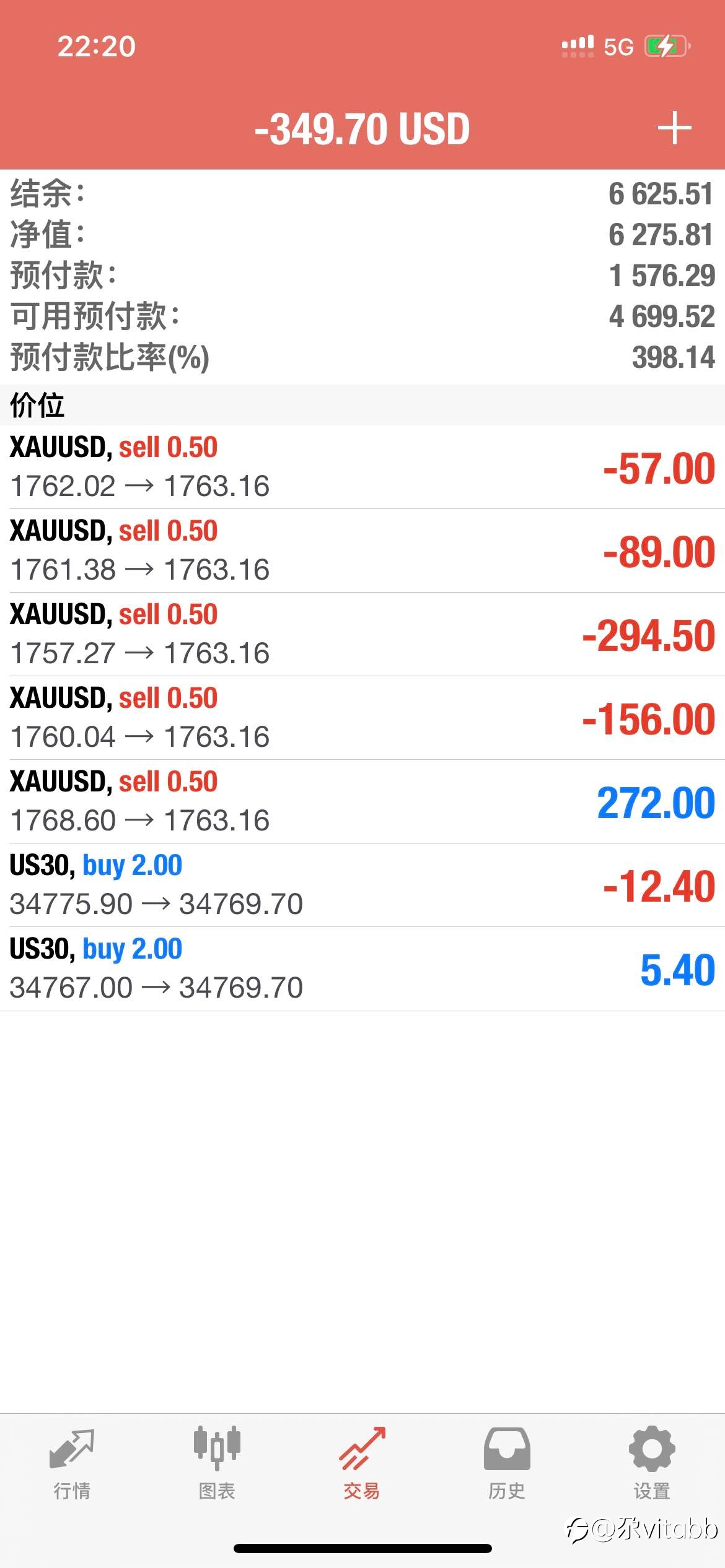Select the XAUUSD position showing -294.50

[x=362, y=635]
